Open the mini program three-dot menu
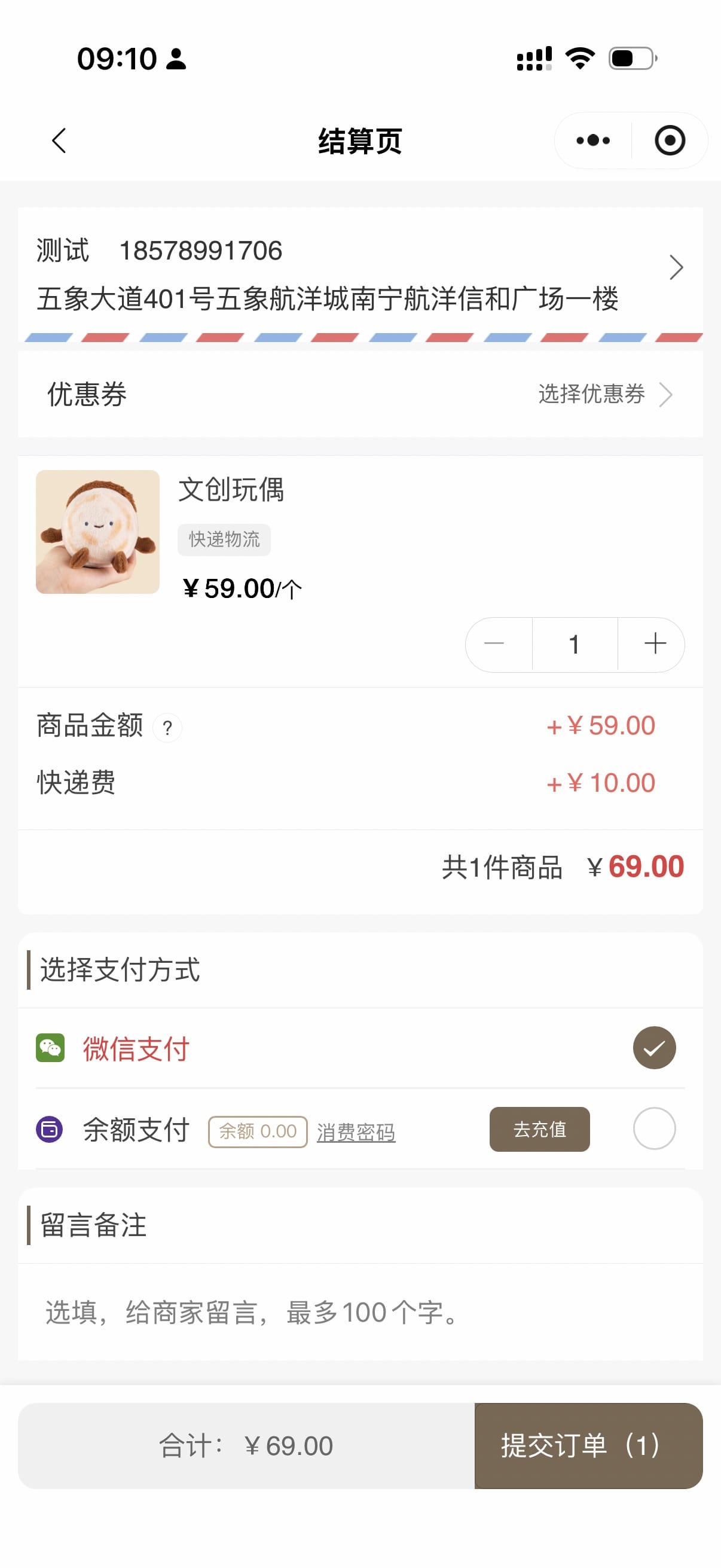 click(592, 141)
